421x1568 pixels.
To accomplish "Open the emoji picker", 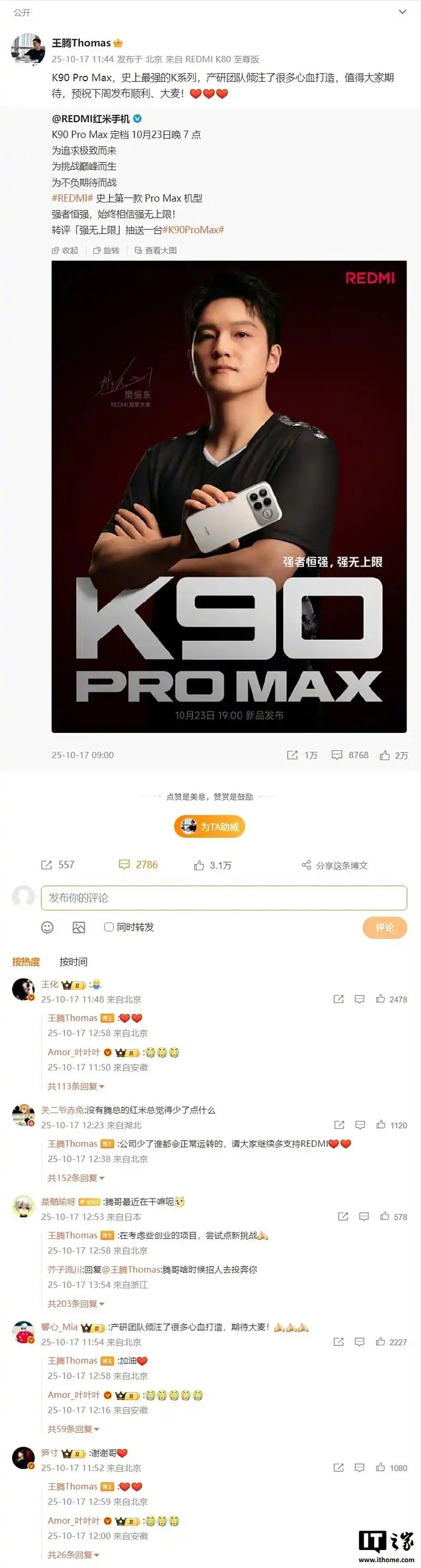I will click(48, 927).
